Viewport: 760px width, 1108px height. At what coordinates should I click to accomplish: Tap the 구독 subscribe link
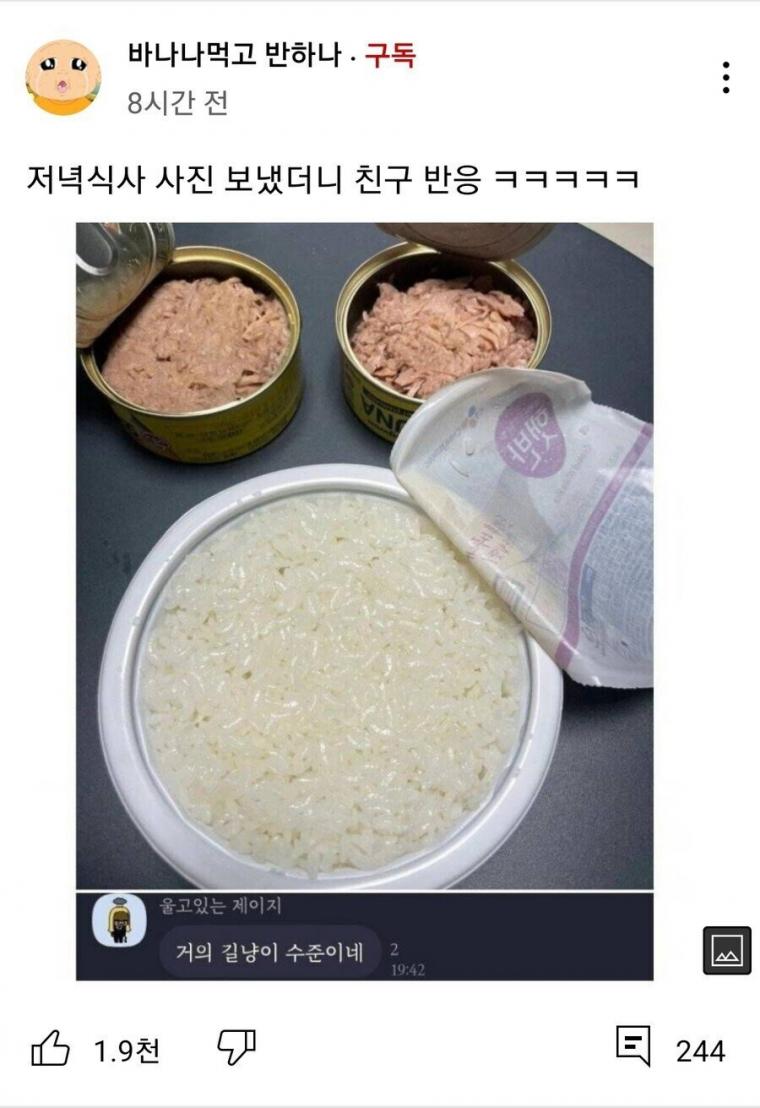[389, 56]
